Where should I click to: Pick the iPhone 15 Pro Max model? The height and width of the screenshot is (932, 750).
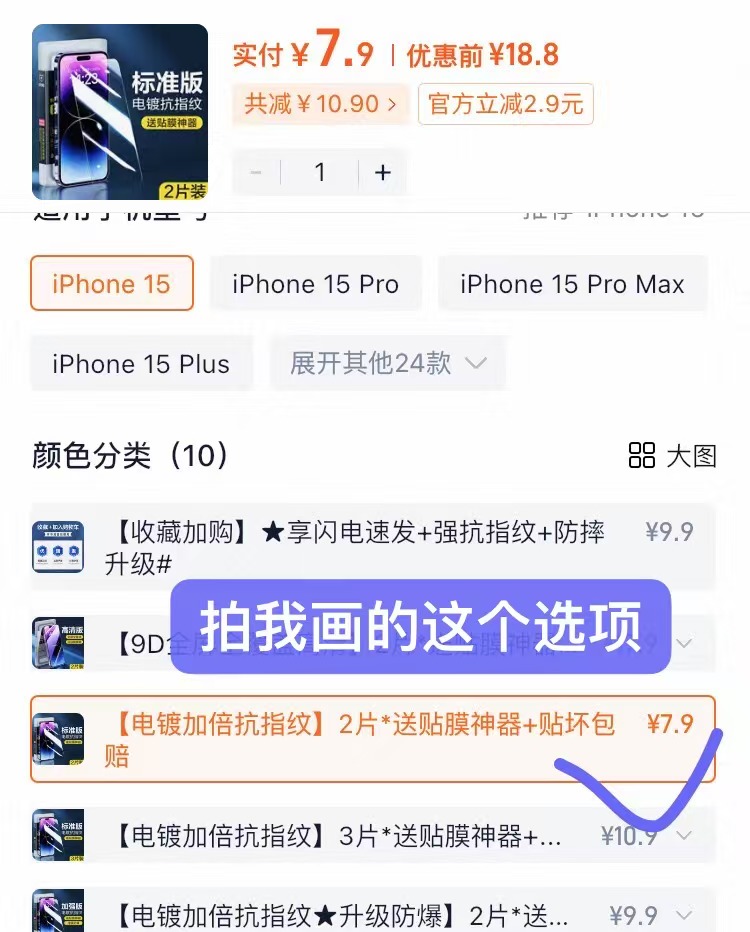pos(572,284)
